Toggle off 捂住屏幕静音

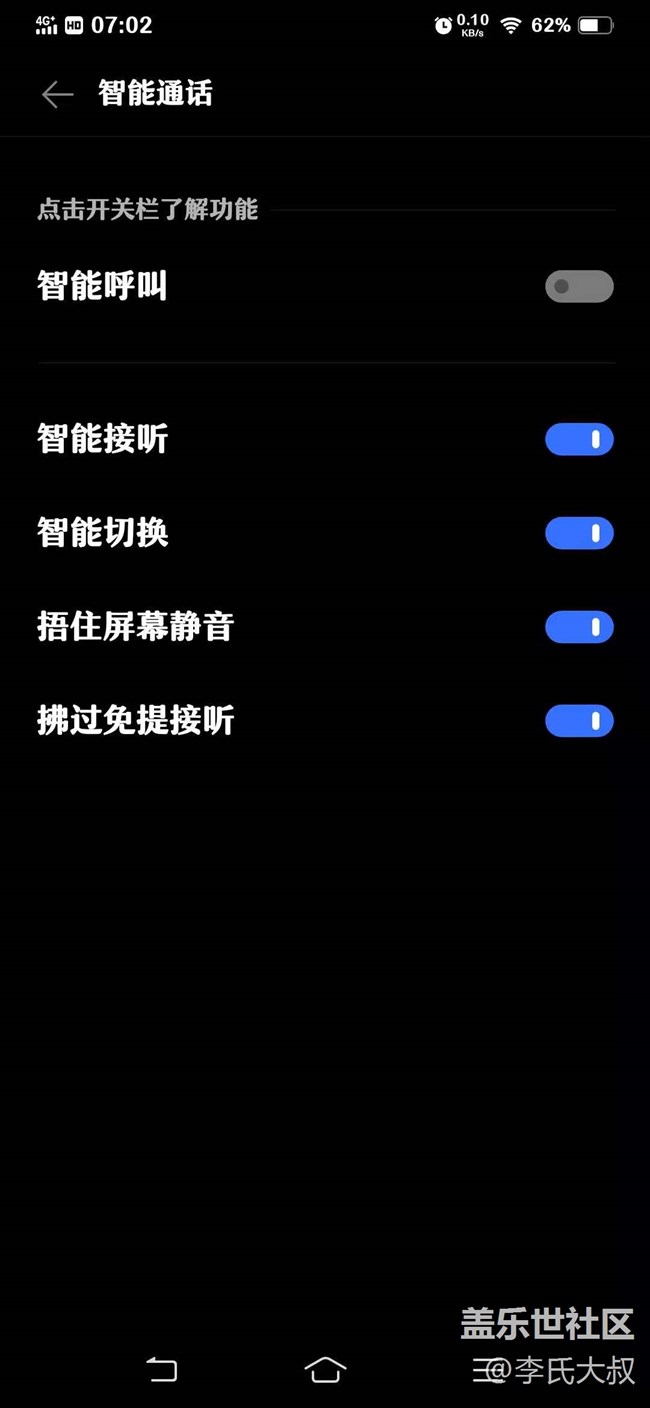578,627
